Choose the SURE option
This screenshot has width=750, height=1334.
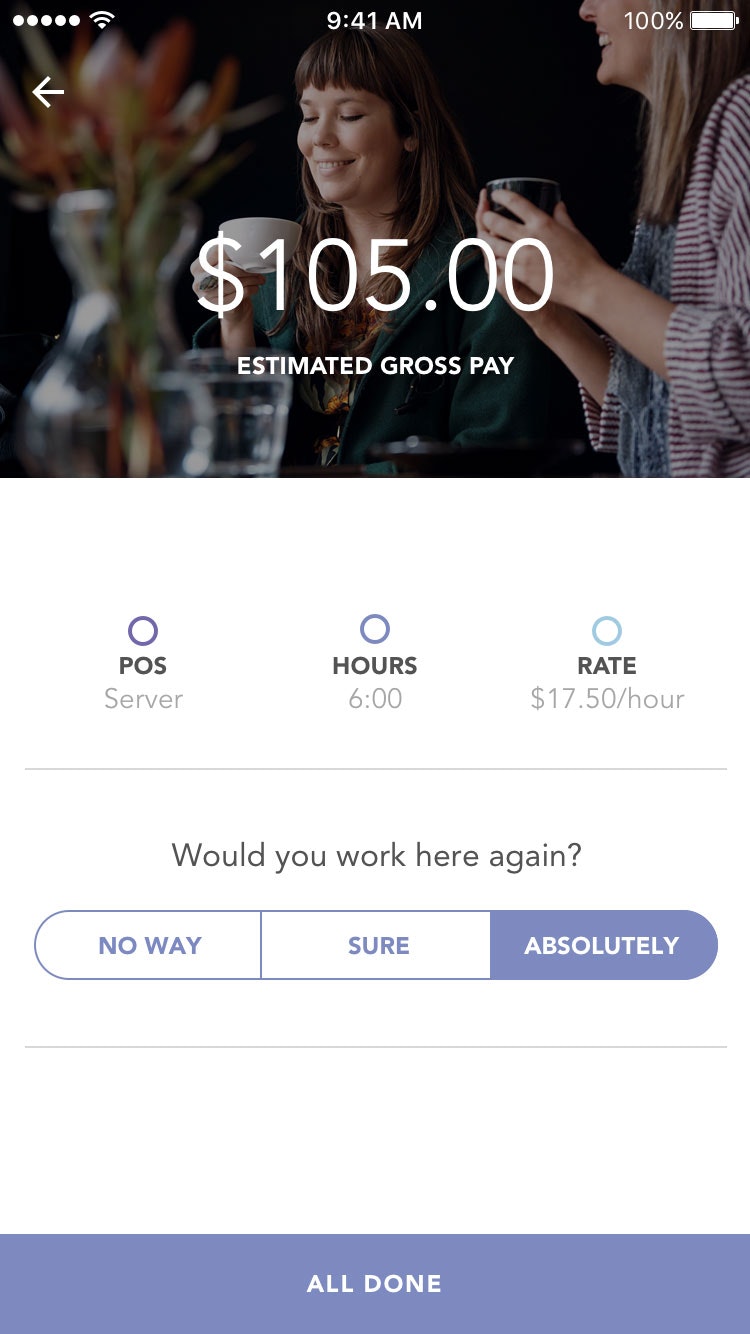376,945
